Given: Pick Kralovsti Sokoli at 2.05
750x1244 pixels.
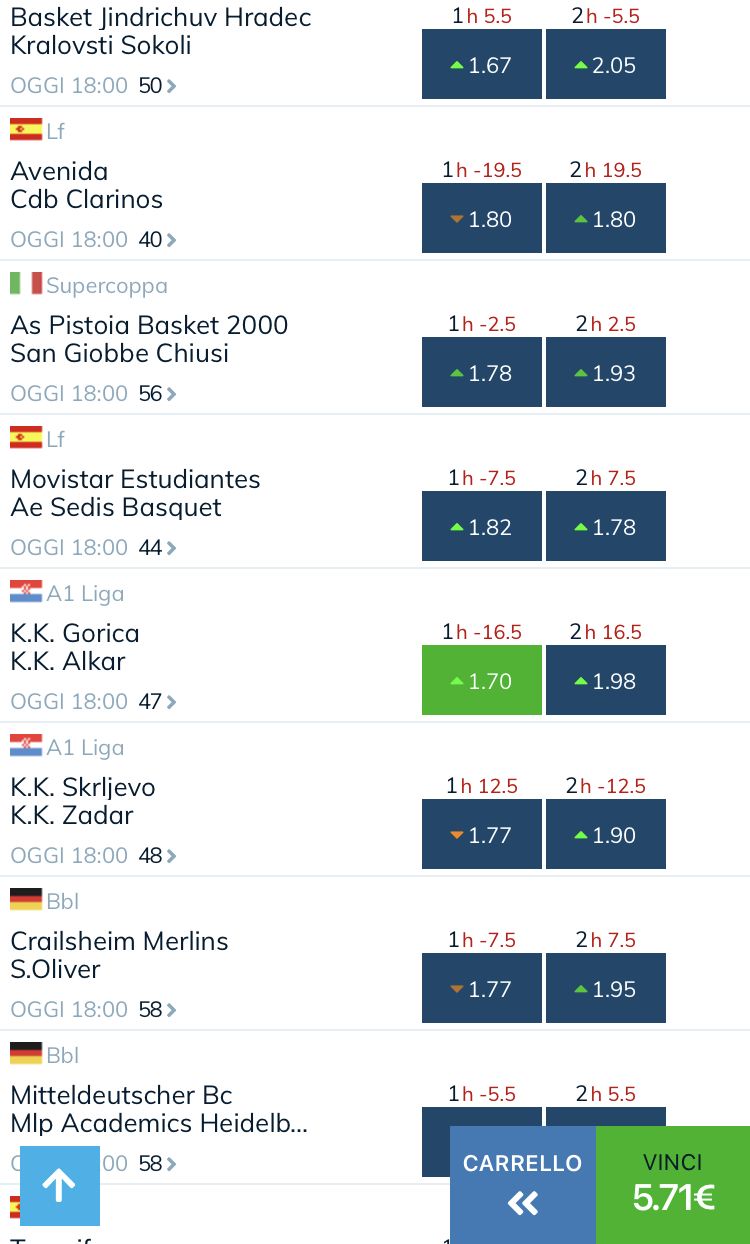Looking at the screenshot, I should [606, 64].
